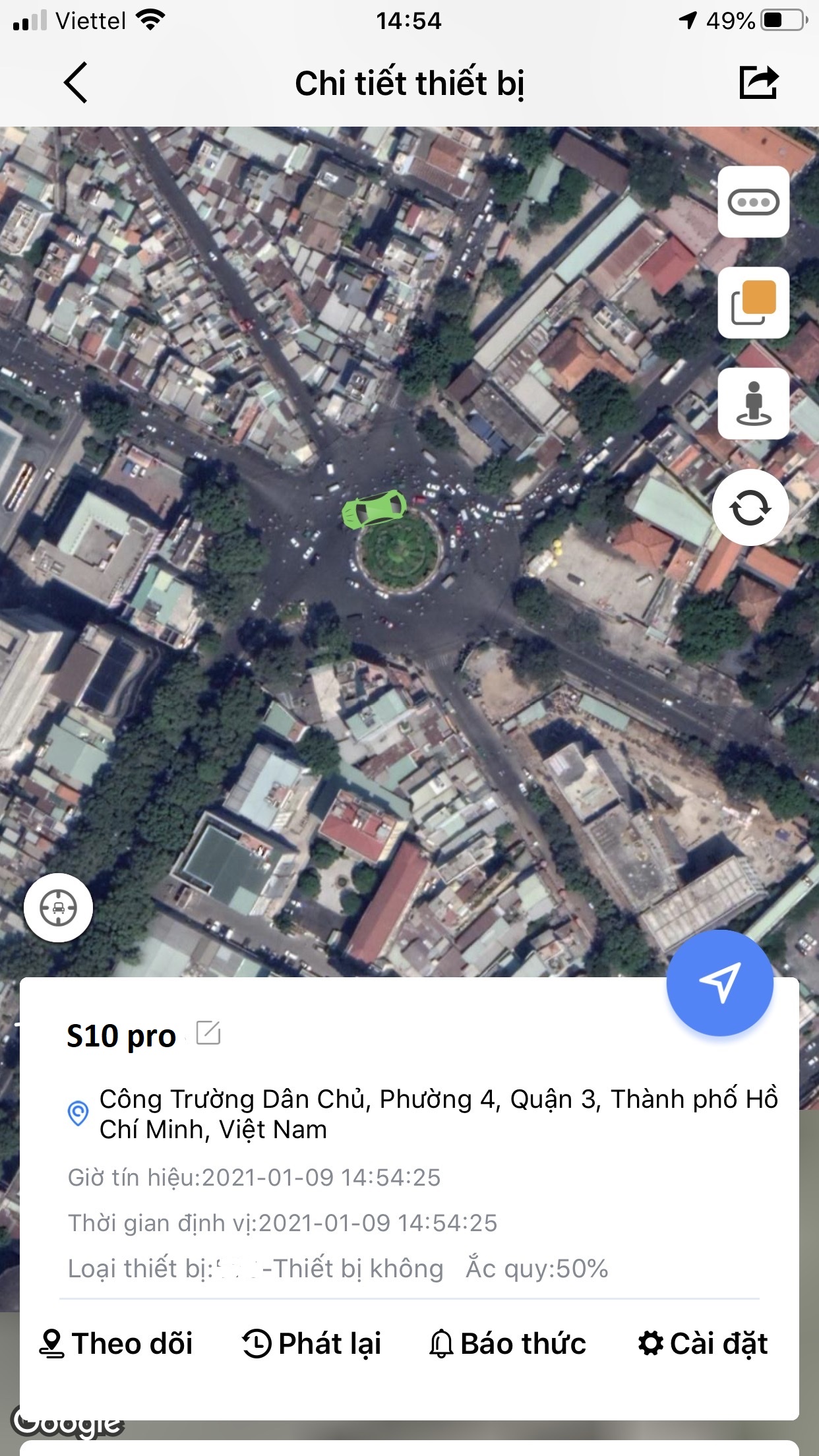819x1456 pixels.
Task: Open Báo thức alarms
Action: pos(507,1344)
